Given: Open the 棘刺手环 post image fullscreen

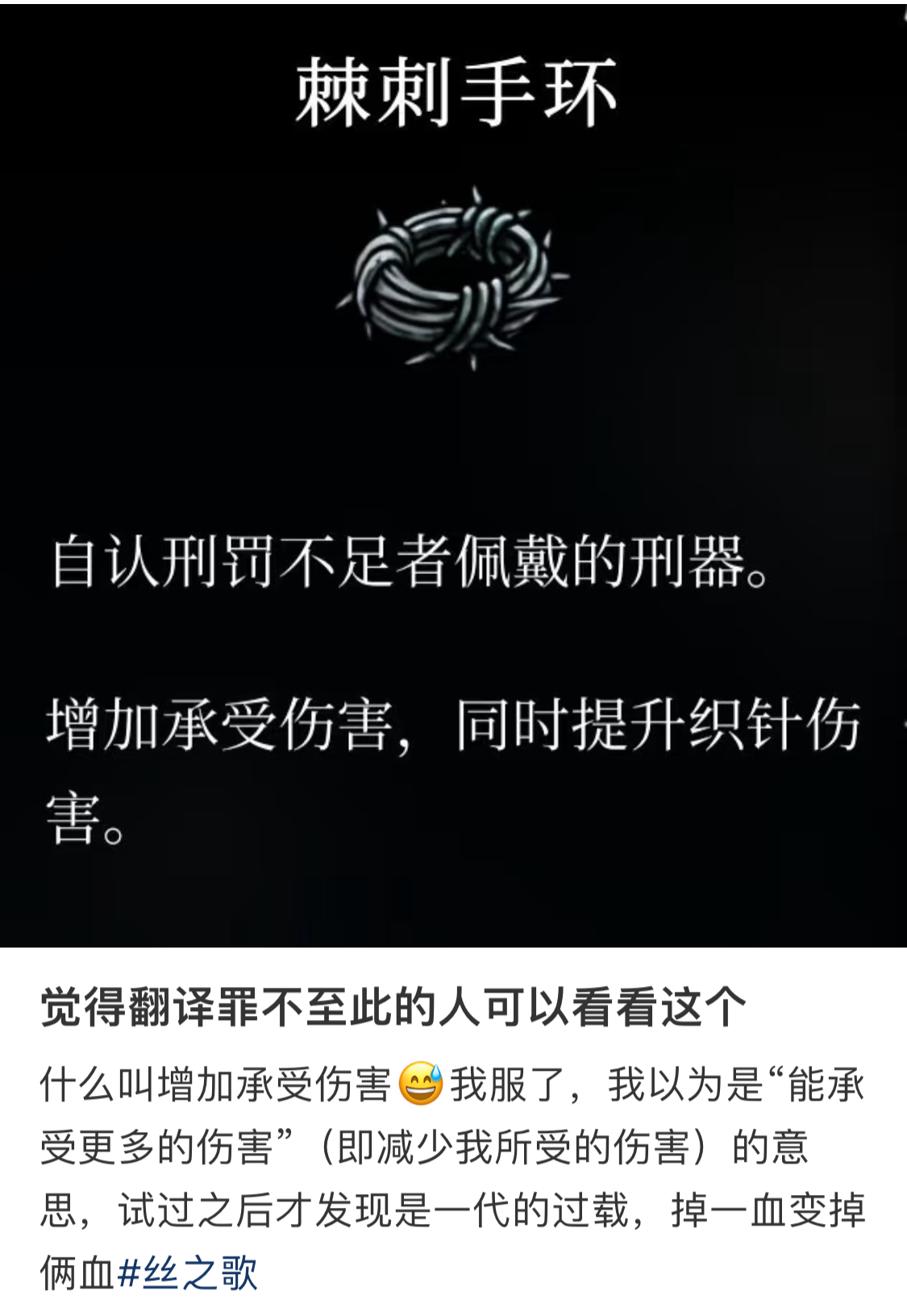Looking at the screenshot, I should [453, 476].
